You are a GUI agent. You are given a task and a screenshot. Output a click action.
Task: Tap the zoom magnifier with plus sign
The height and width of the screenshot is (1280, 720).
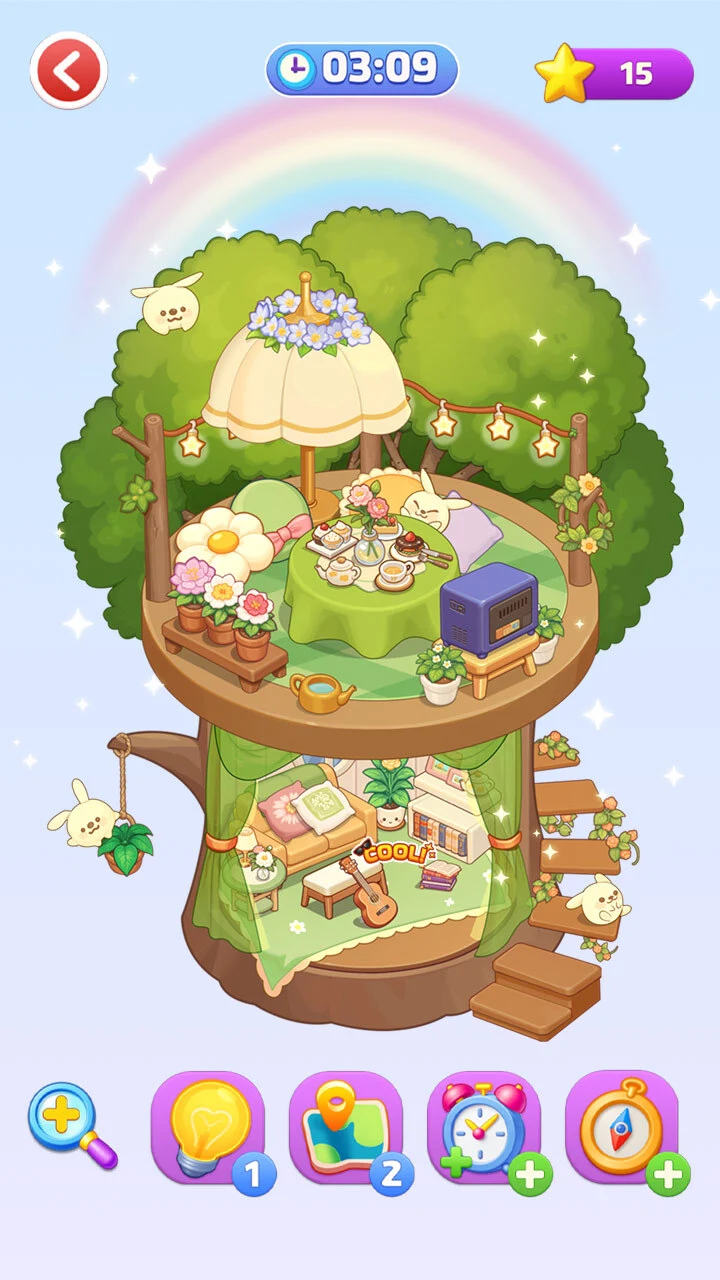coord(72,1125)
